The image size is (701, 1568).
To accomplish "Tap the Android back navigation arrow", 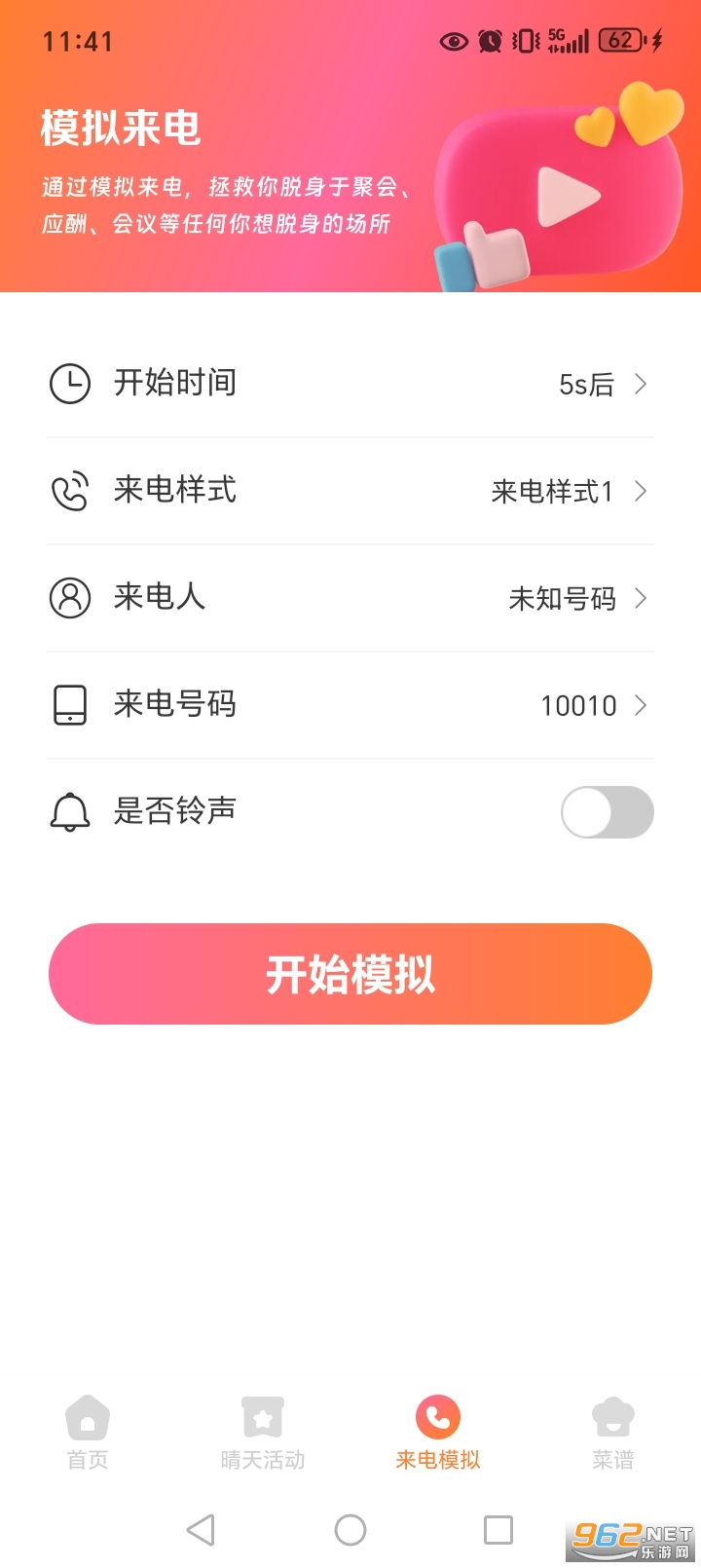I will [202, 1530].
